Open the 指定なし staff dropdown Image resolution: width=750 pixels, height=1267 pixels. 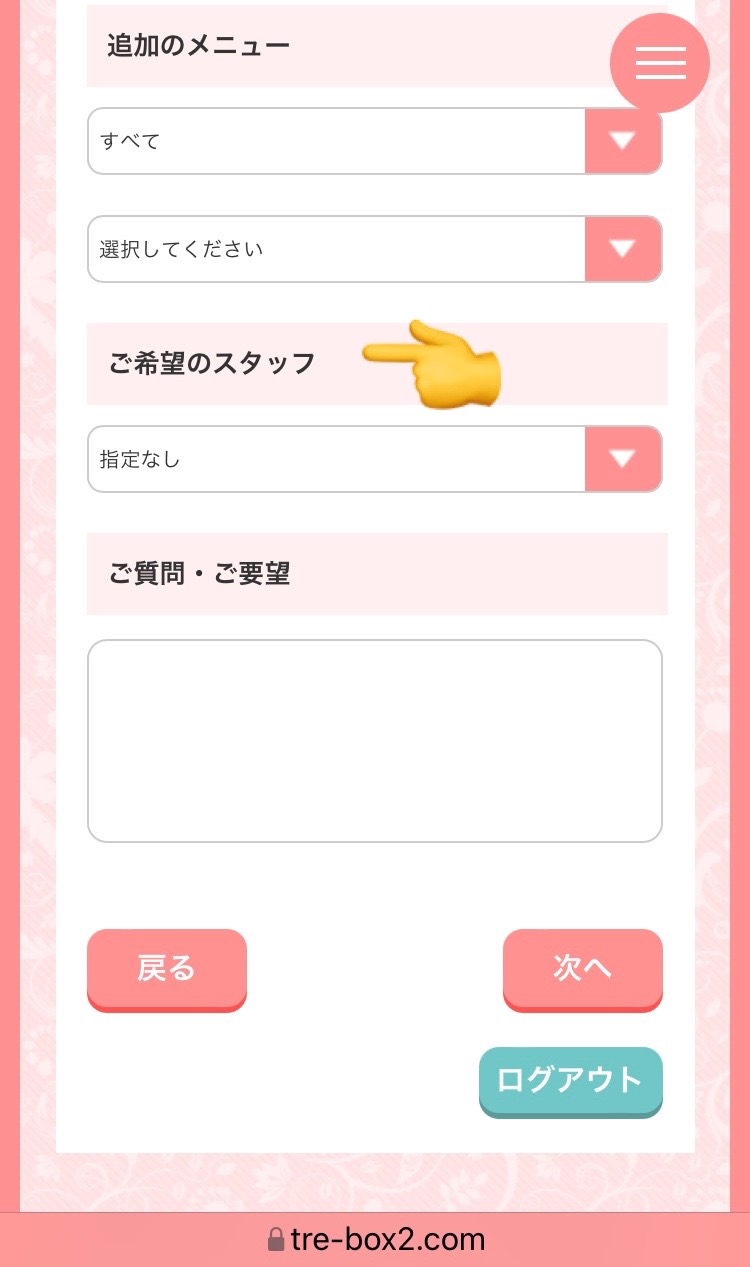click(x=375, y=459)
